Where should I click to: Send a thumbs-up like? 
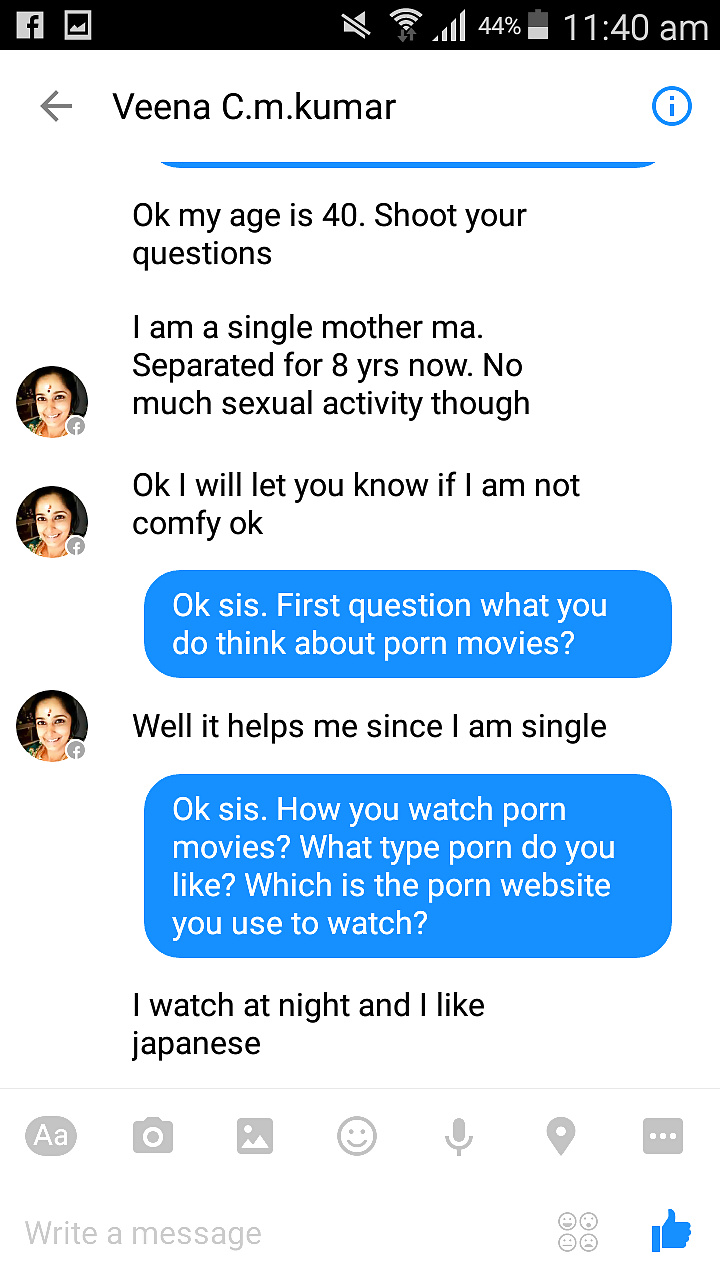[671, 1231]
